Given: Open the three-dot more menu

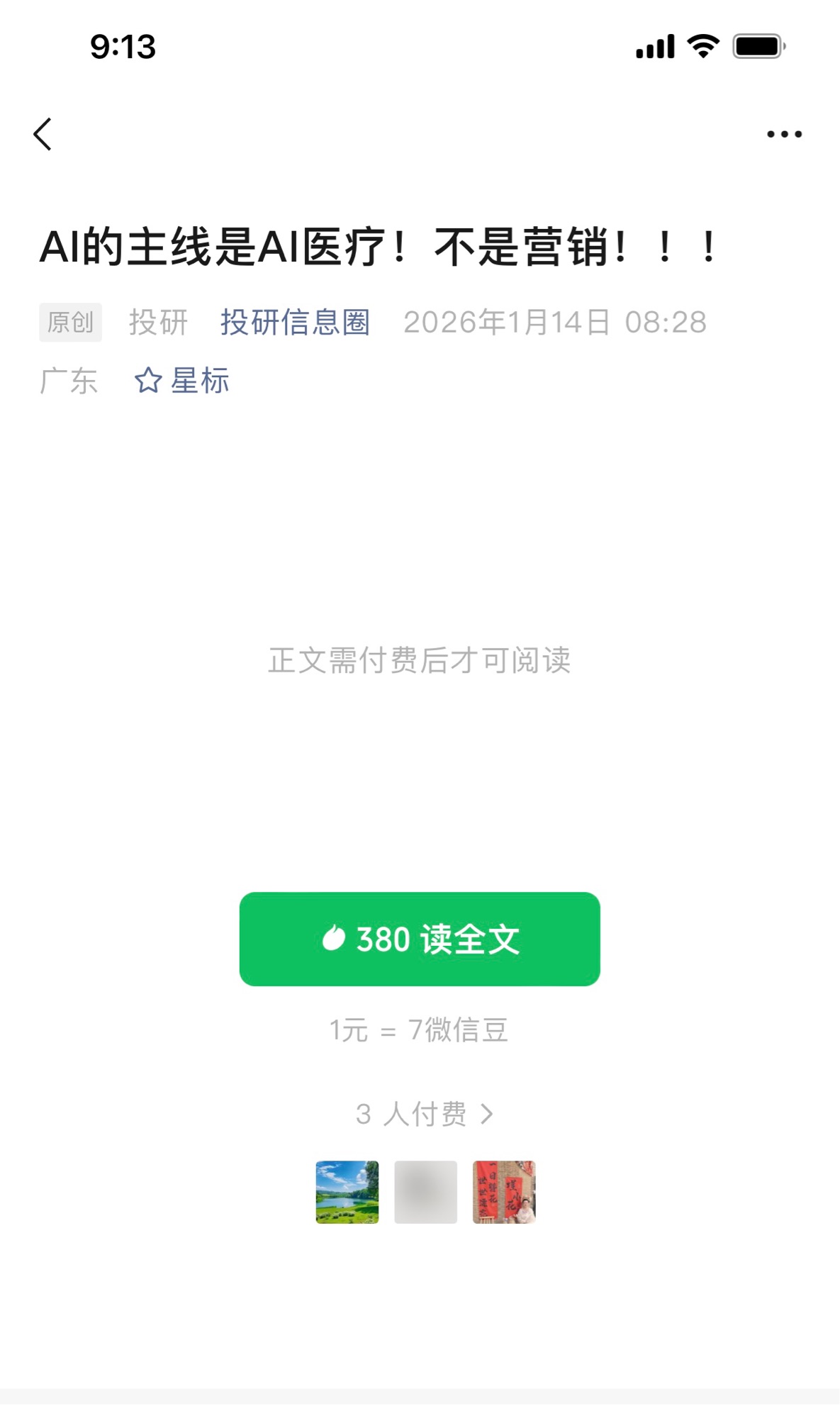Looking at the screenshot, I should coord(784,134).
